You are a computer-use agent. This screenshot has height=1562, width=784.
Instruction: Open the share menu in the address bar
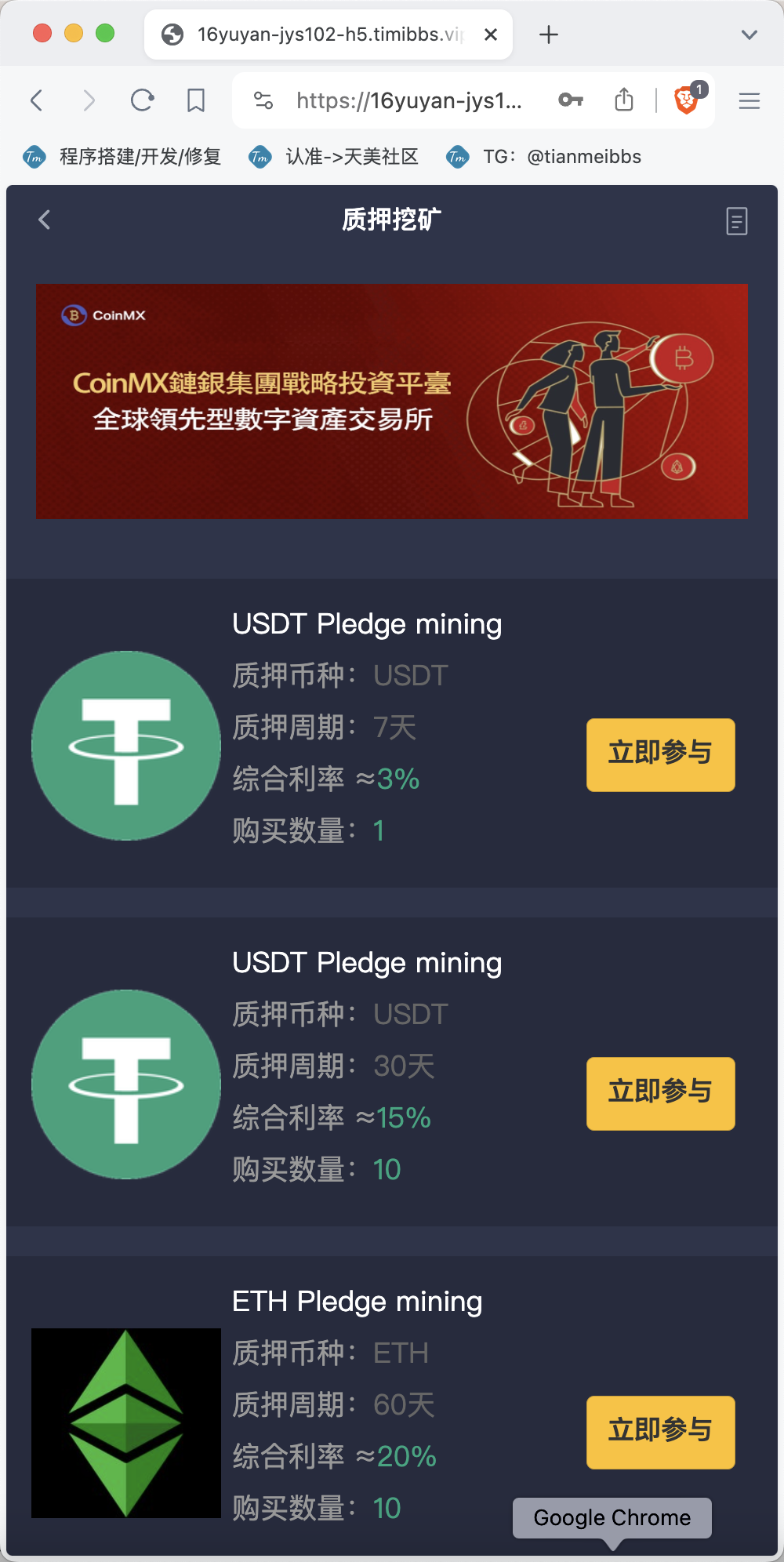(624, 100)
